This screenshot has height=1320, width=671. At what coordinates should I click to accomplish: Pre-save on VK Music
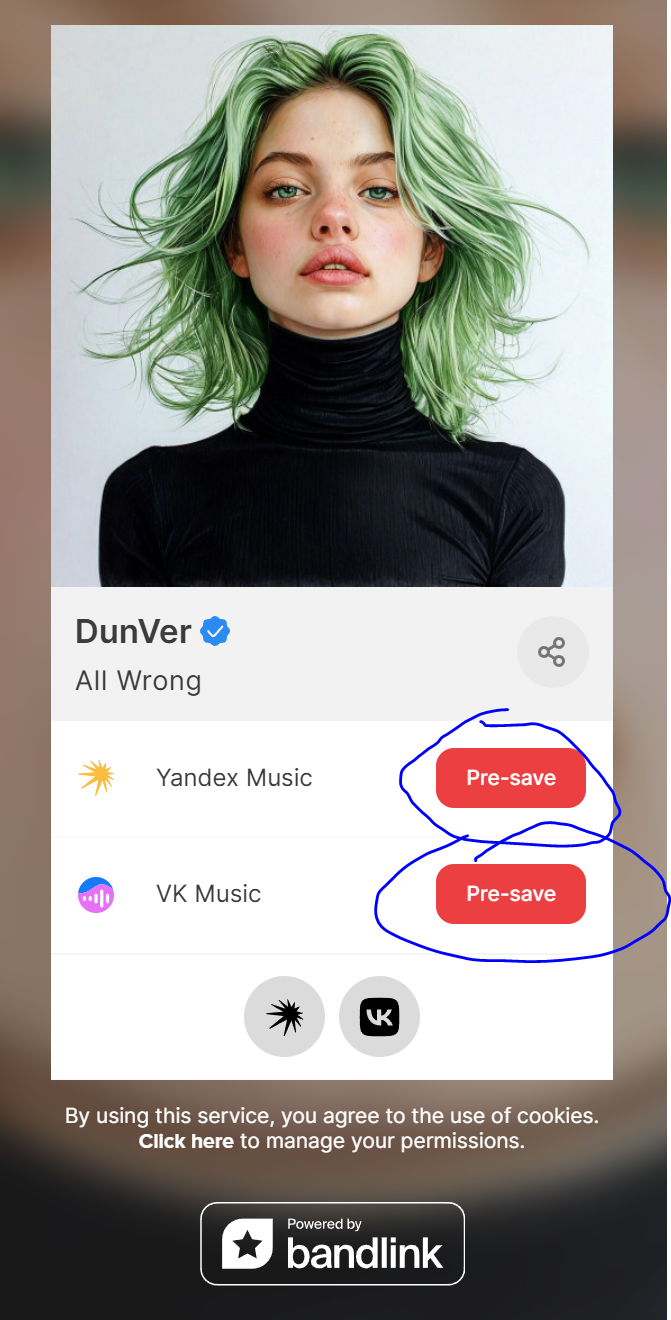510,894
